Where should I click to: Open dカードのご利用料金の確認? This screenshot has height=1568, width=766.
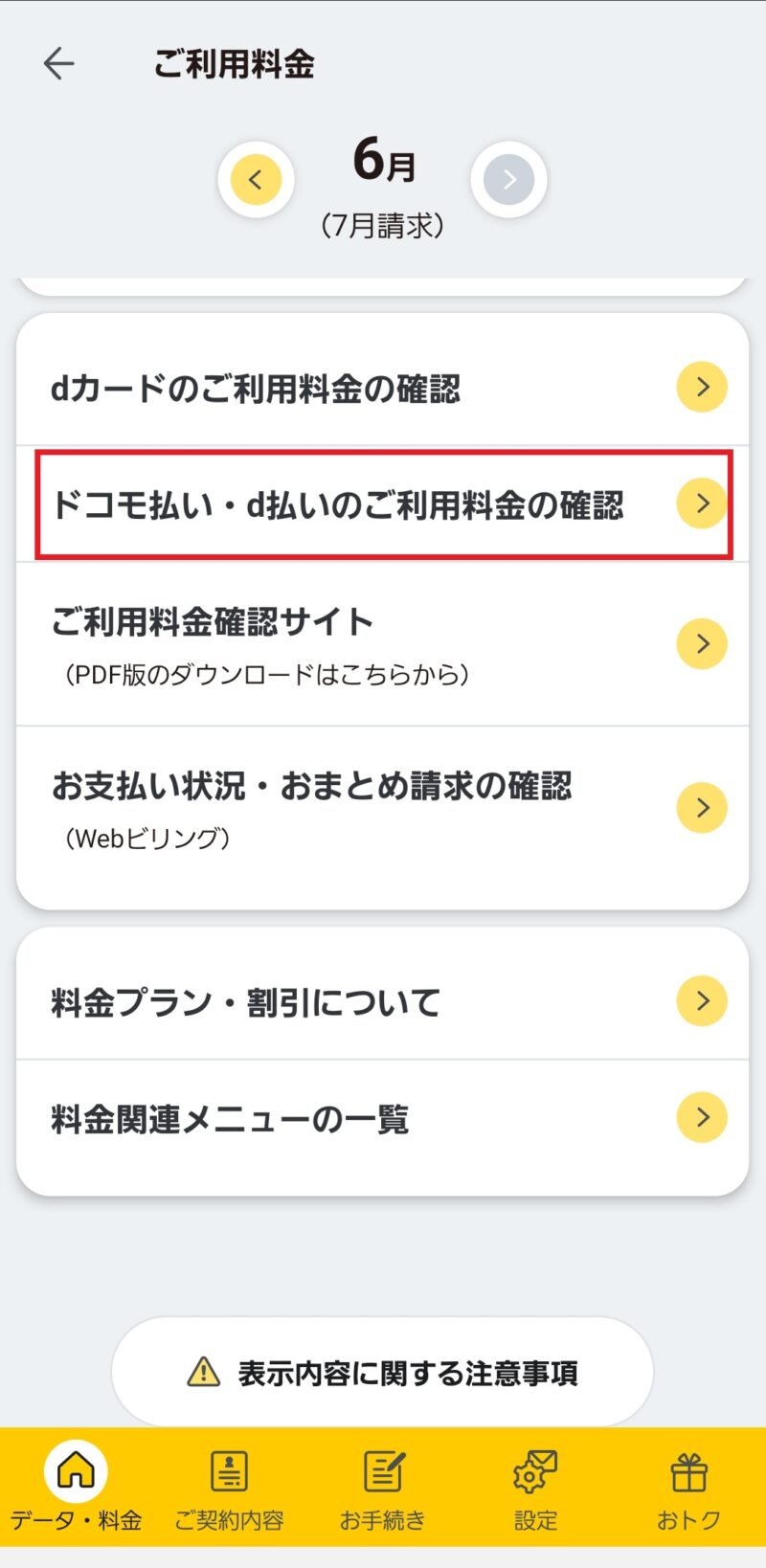point(383,388)
